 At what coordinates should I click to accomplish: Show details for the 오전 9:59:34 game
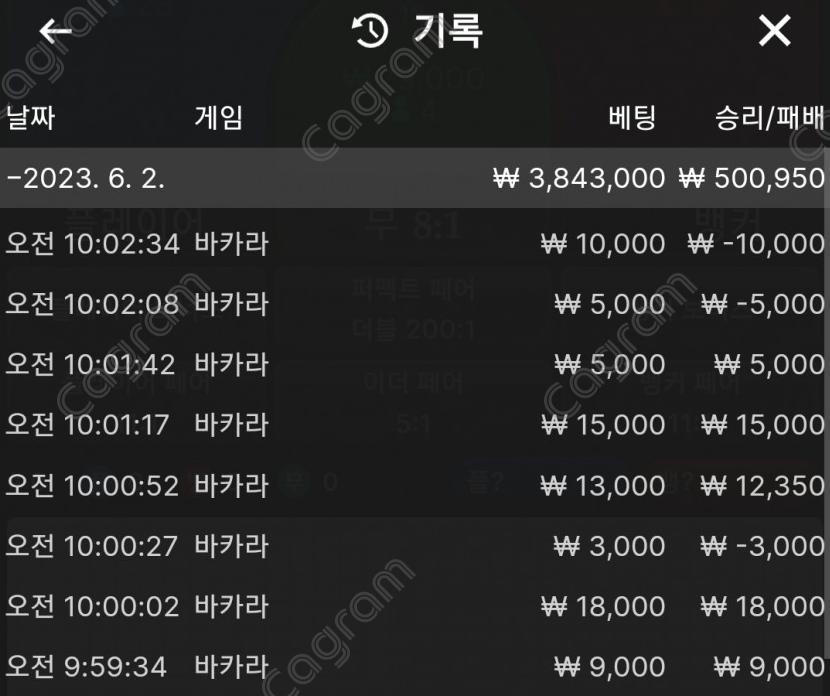(414, 666)
